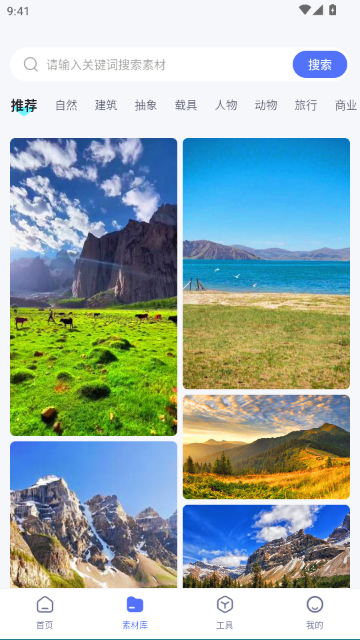Select the 素材库 bottom tab
360x640 pixels.
(x=135, y=612)
